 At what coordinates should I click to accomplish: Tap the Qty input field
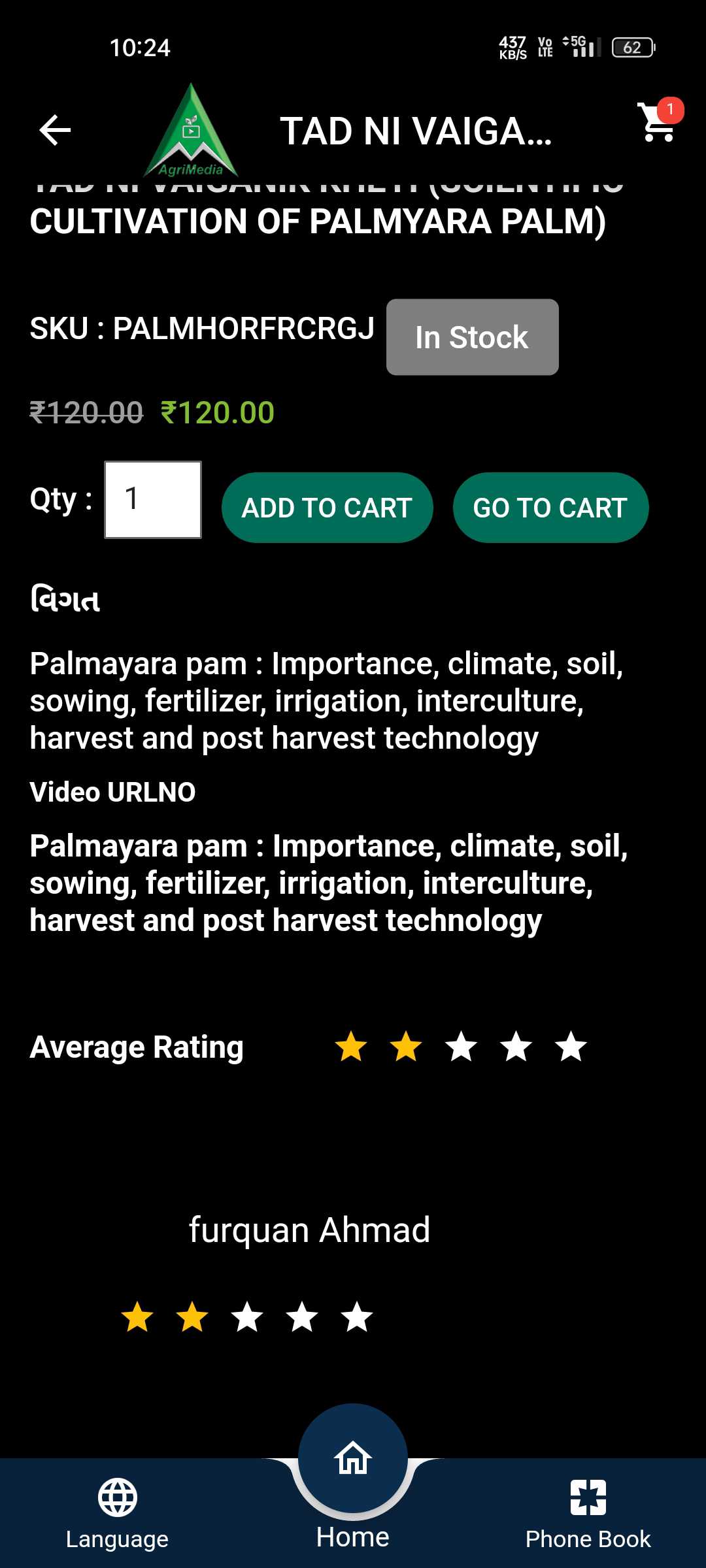[153, 500]
